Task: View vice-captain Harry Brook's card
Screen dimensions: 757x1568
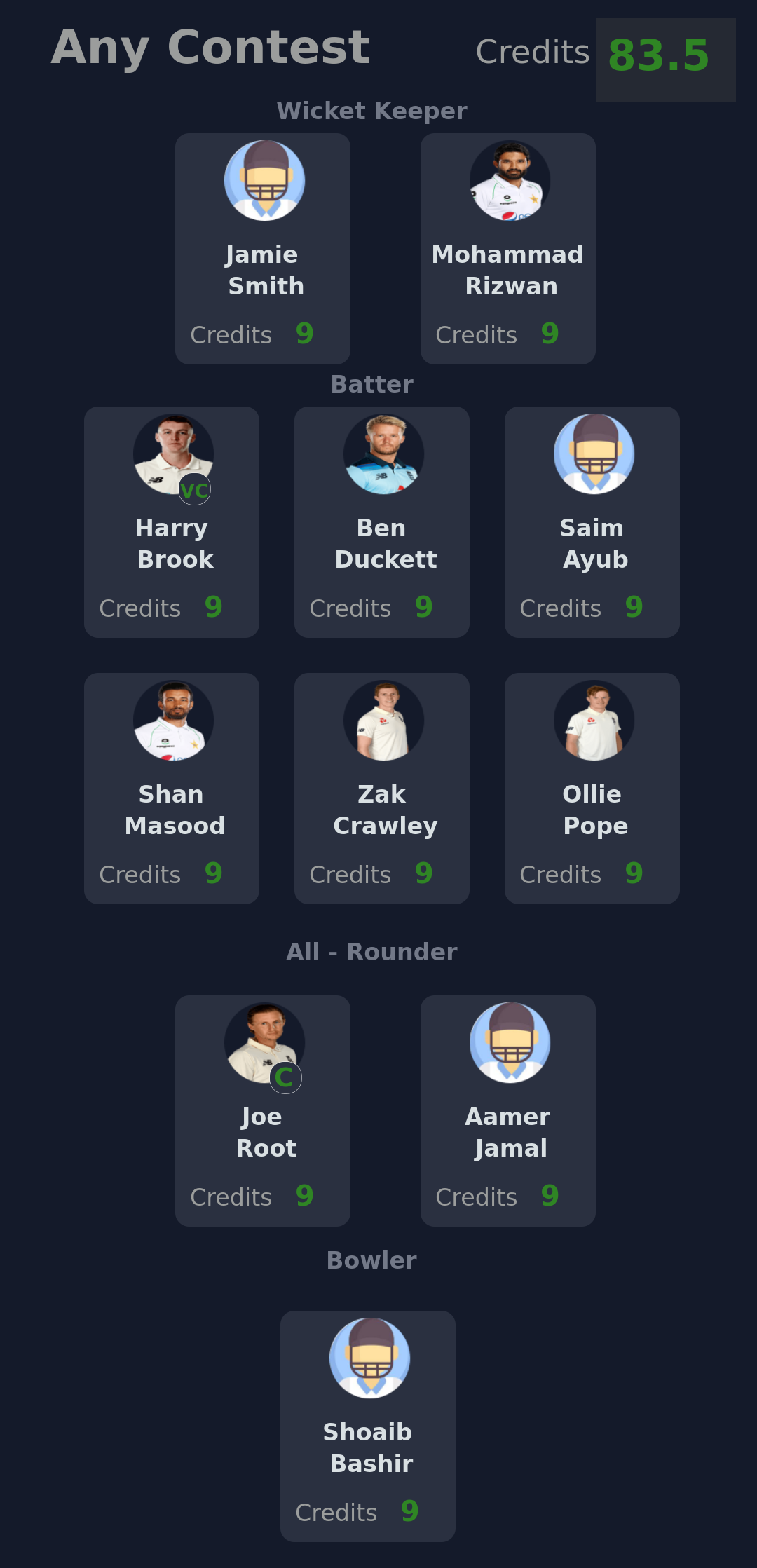Action: (x=172, y=522)
